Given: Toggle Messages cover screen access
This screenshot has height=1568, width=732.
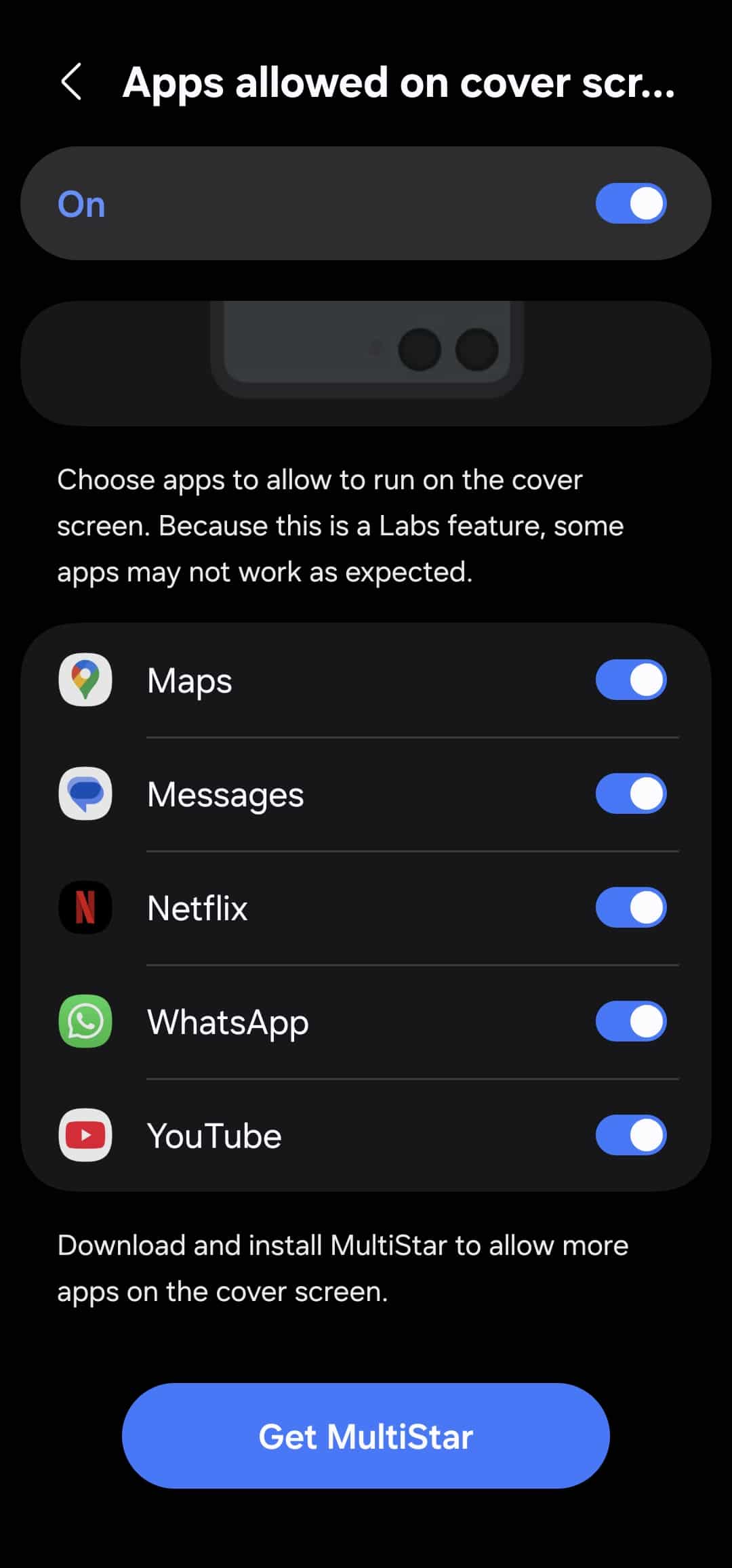Looking at the screenshot, I should coord(630,793).
